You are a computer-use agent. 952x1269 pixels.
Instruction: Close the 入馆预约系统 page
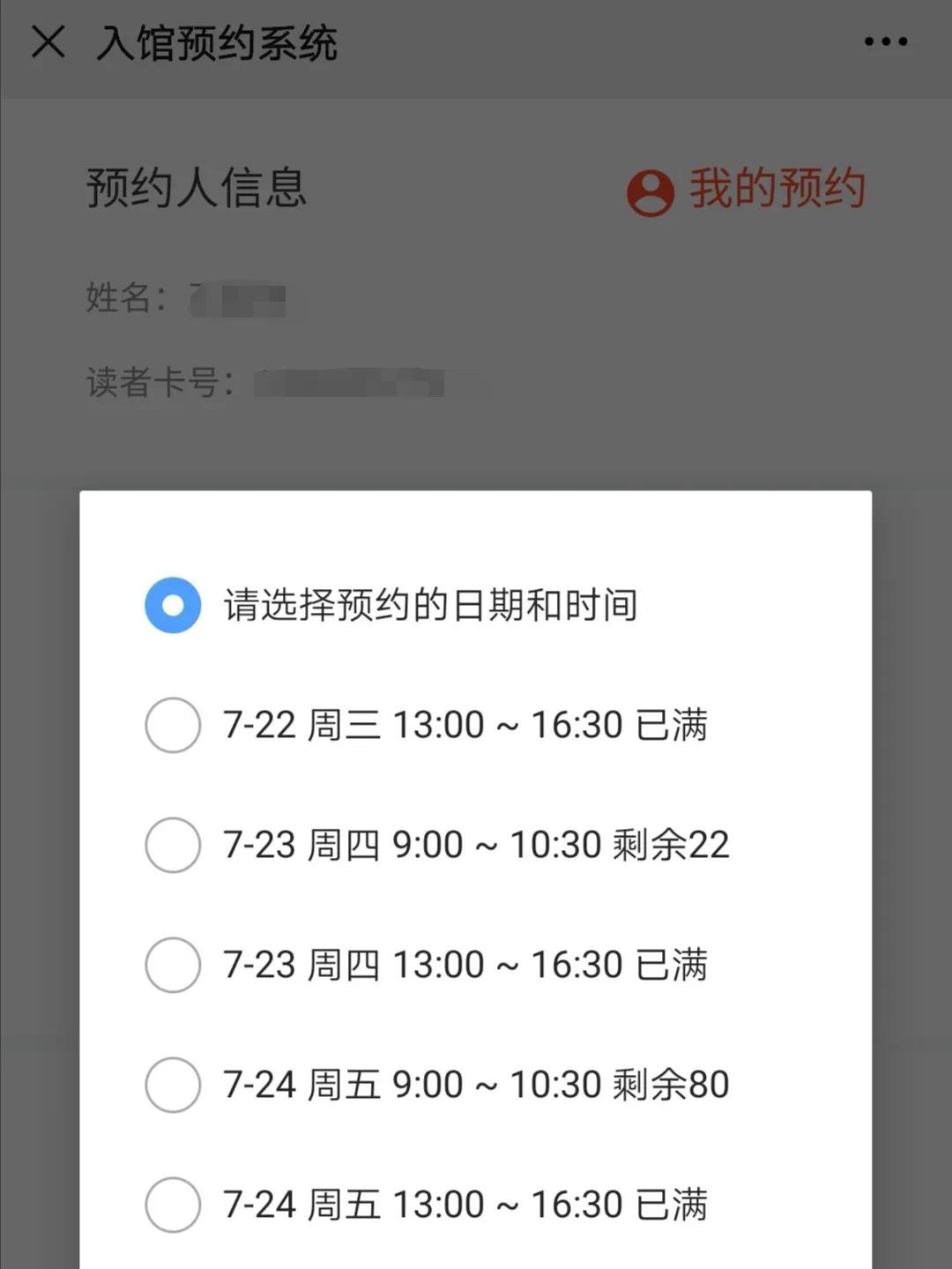[x=48, y=41]
